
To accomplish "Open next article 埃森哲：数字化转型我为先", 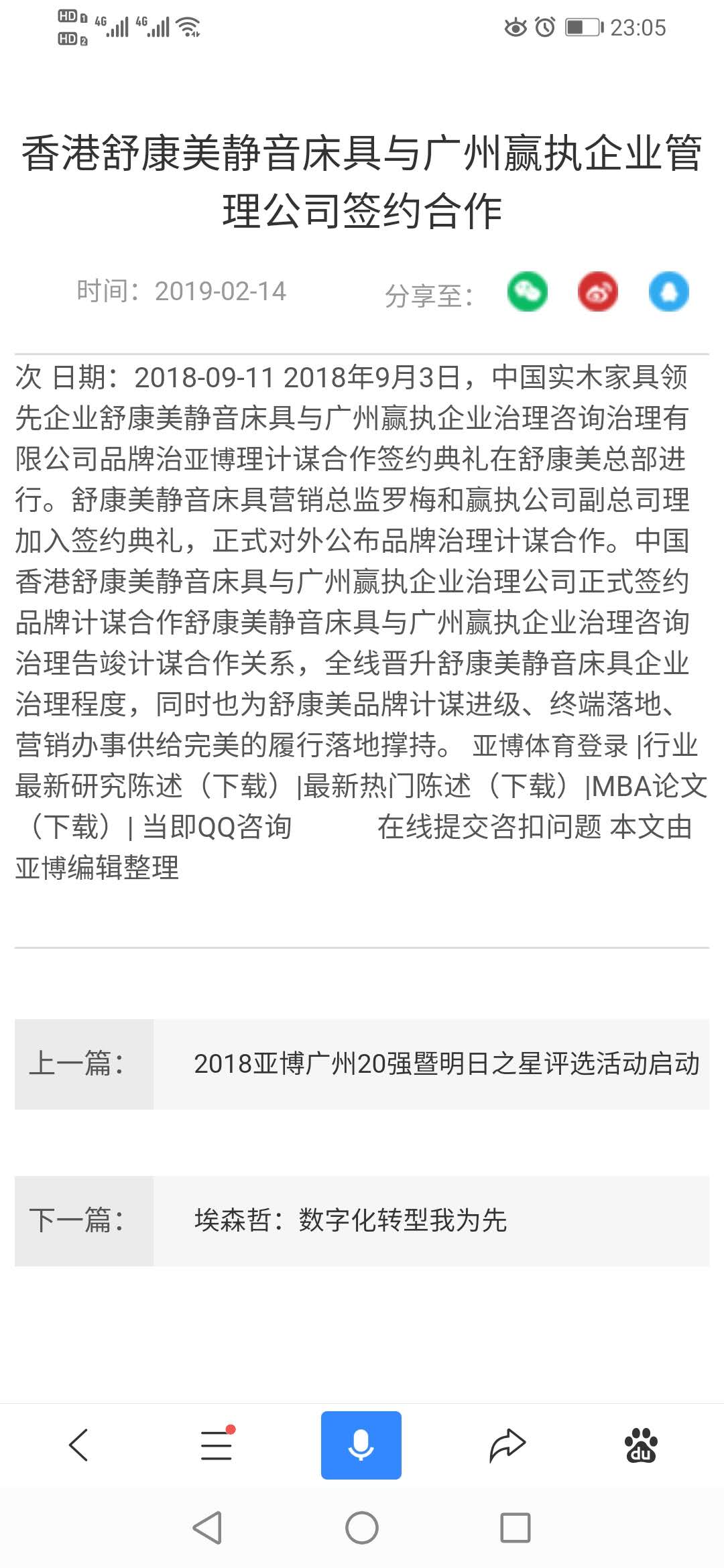I will 351,1220.
